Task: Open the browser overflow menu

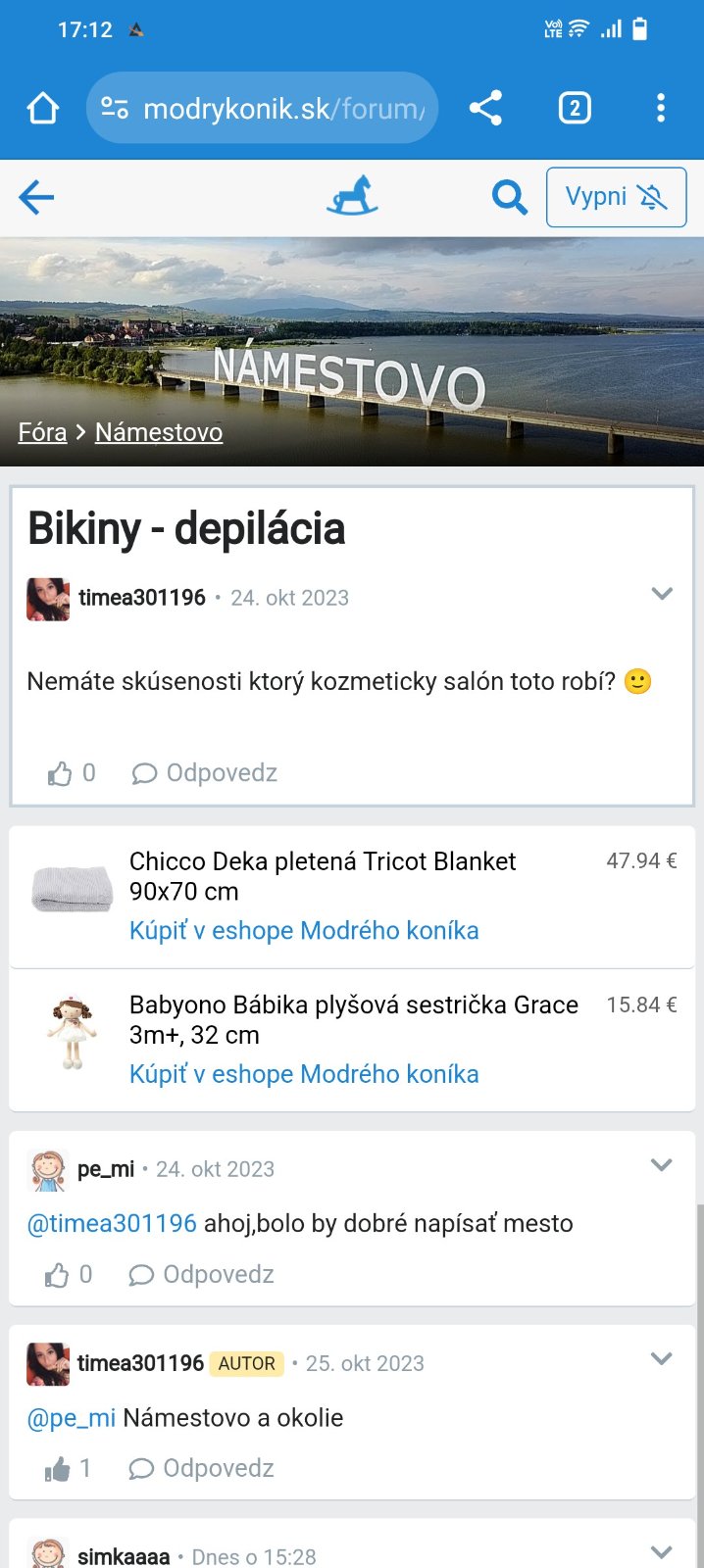Action: (661, 108)
